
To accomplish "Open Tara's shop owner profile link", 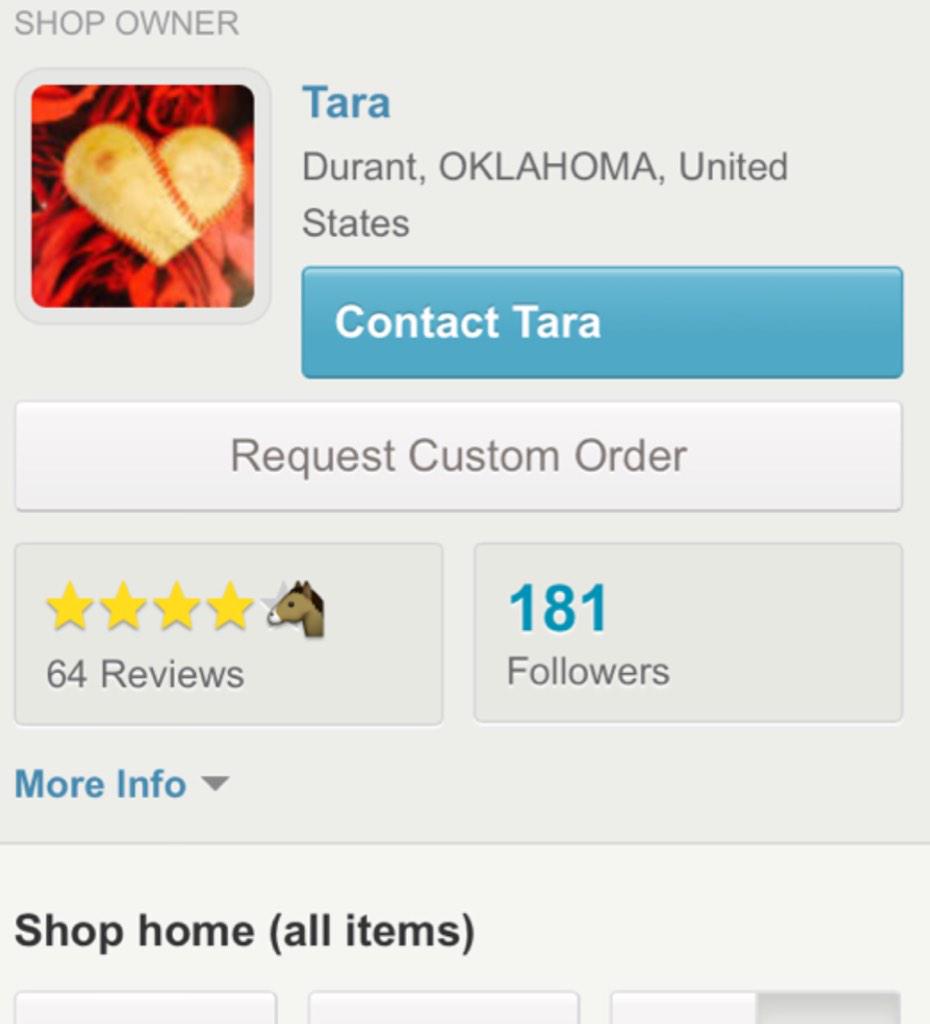I will tap(346, 103).
